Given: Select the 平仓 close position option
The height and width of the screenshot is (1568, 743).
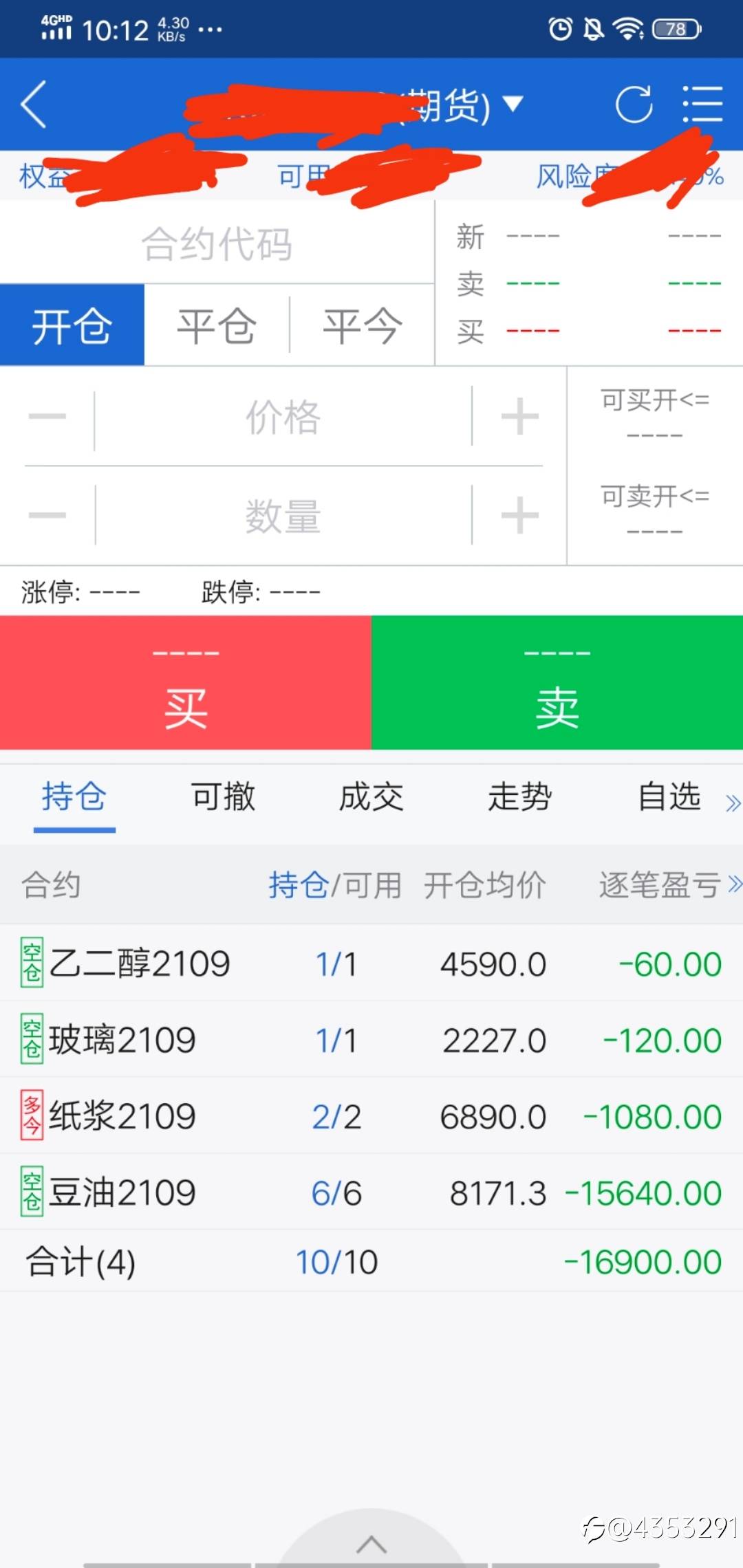Looking at the screenshot, I should coord(217,325).
